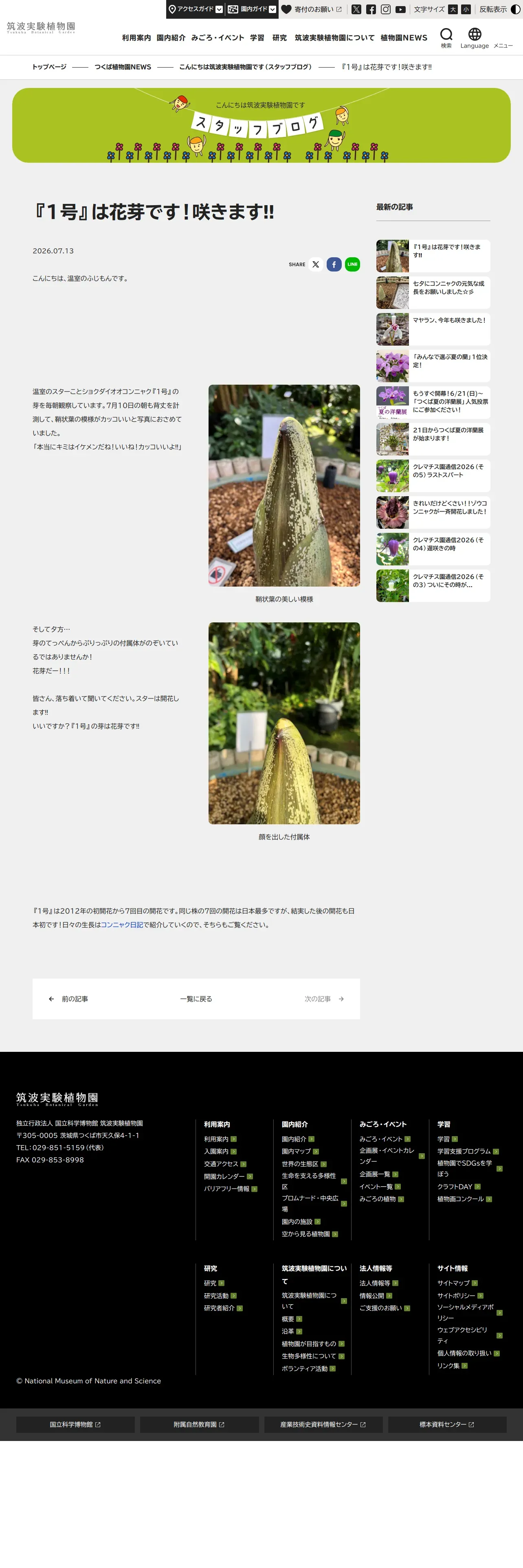Open the search icon in header

pos(446,37)
